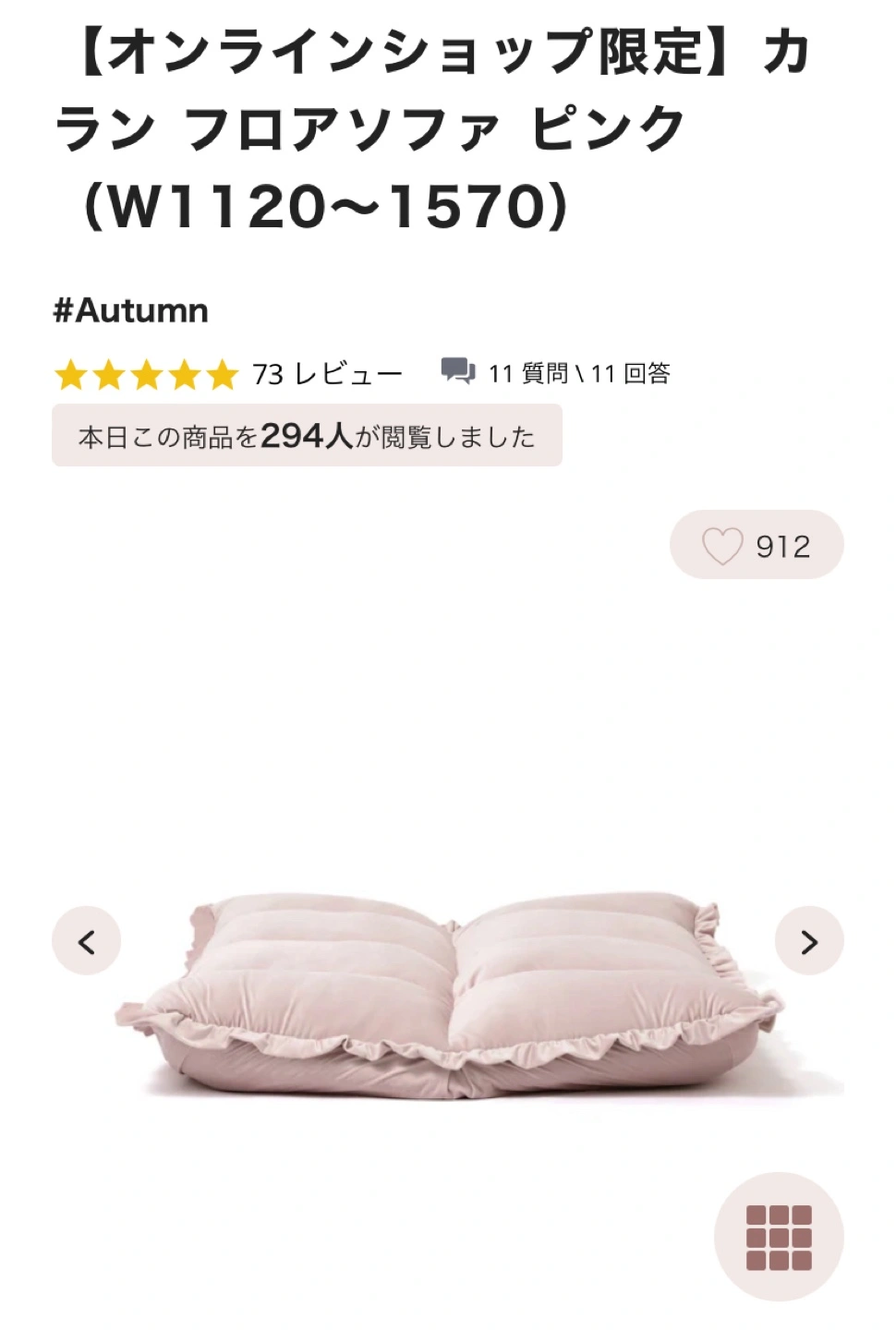Show the next product image
Viewport: 896px width, 1330px height.
point(808,941)
